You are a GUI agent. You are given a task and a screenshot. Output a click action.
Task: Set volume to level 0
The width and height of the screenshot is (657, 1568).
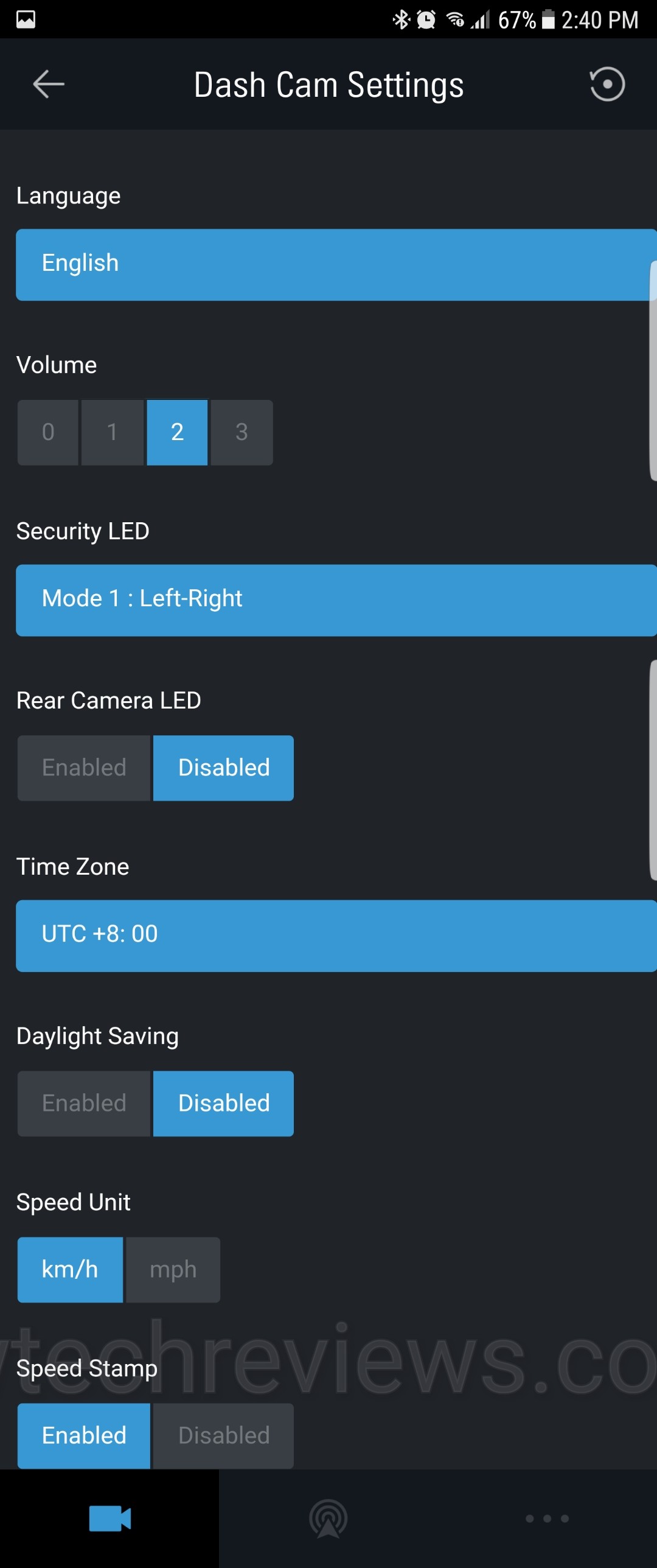pyautogui.click(x=48, y=432)
